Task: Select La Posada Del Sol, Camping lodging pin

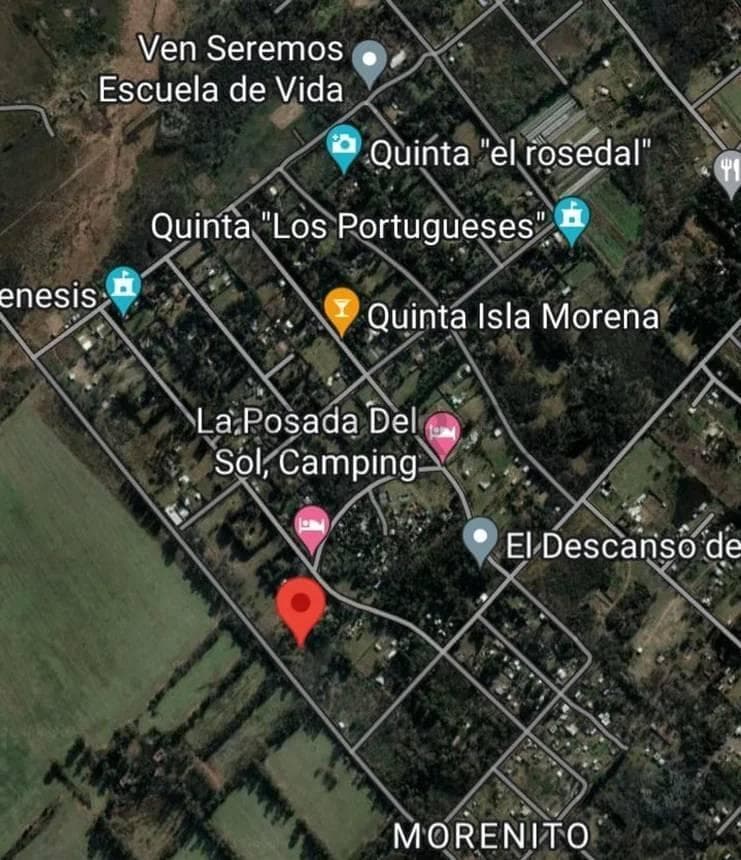Action: [x=442, y=435]
